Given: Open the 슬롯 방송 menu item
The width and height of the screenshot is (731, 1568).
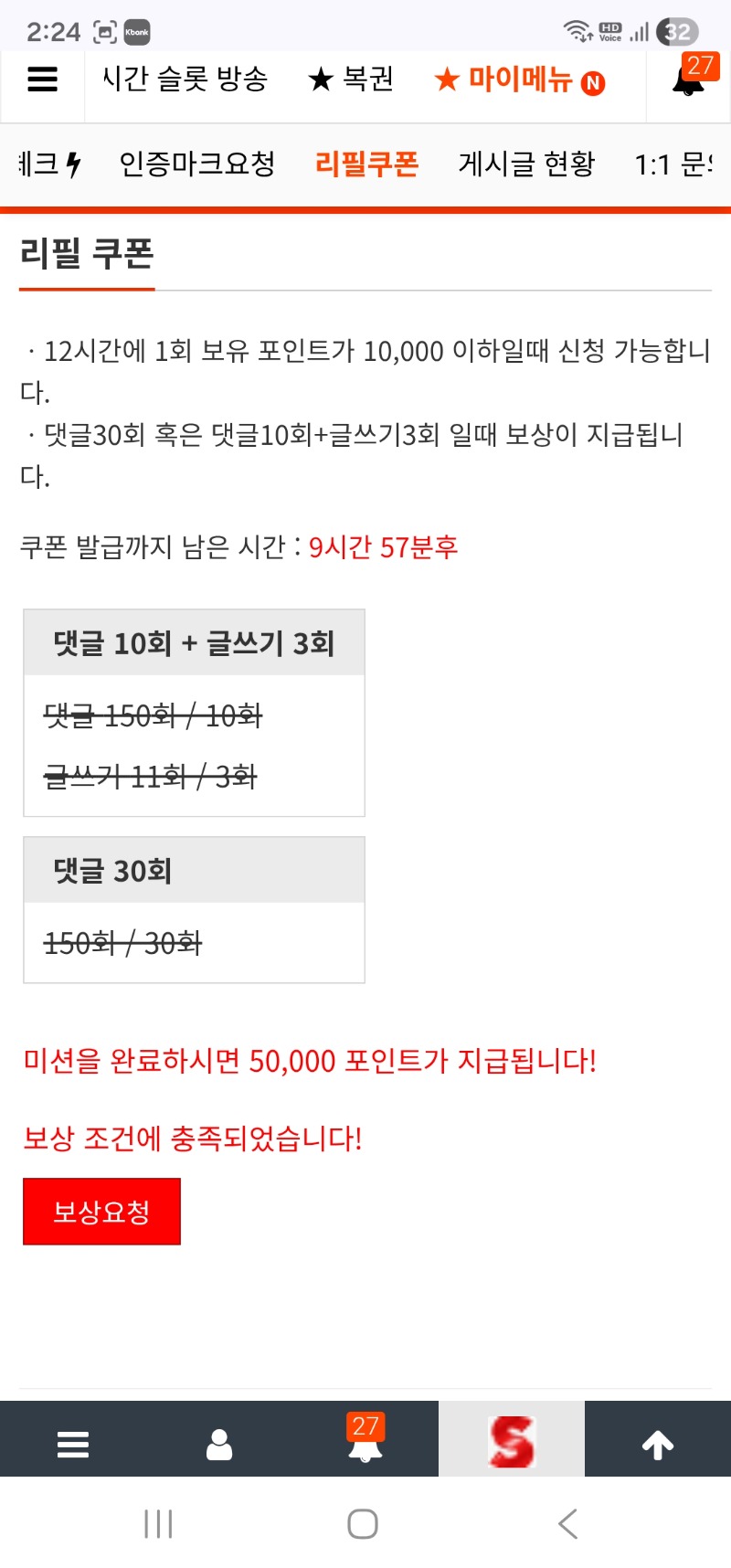Looking at the screenshot, I should point(185,80).
